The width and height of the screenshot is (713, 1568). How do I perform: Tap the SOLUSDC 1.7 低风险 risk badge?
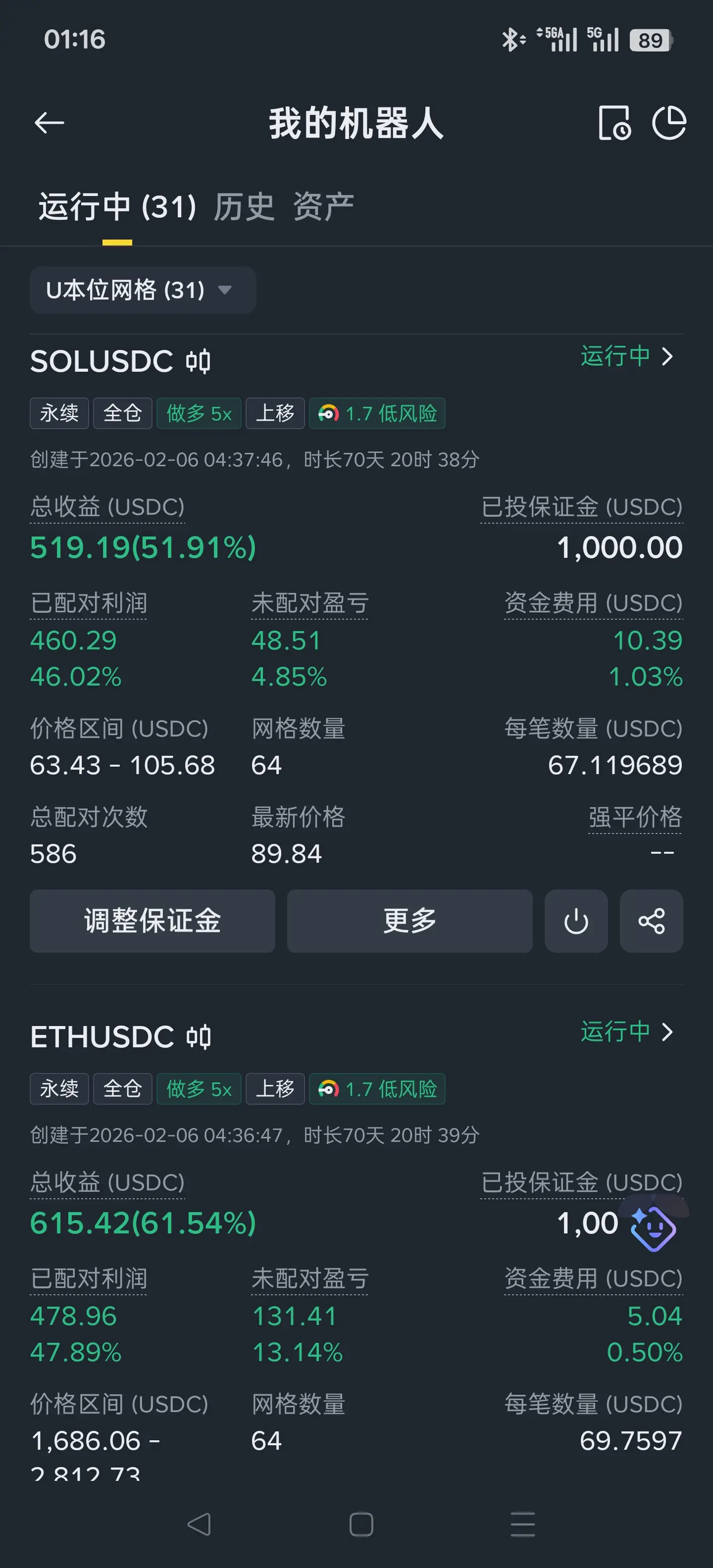tap(377, 413)
